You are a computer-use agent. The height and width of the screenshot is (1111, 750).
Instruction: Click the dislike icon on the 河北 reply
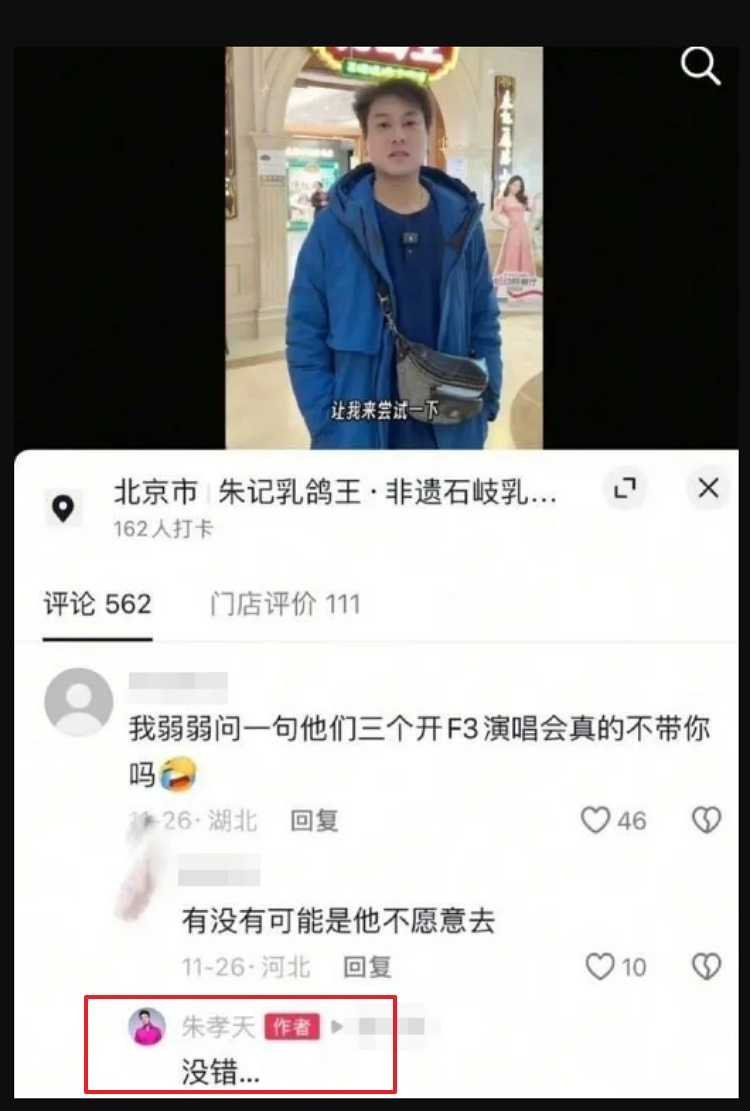[705, 967]
